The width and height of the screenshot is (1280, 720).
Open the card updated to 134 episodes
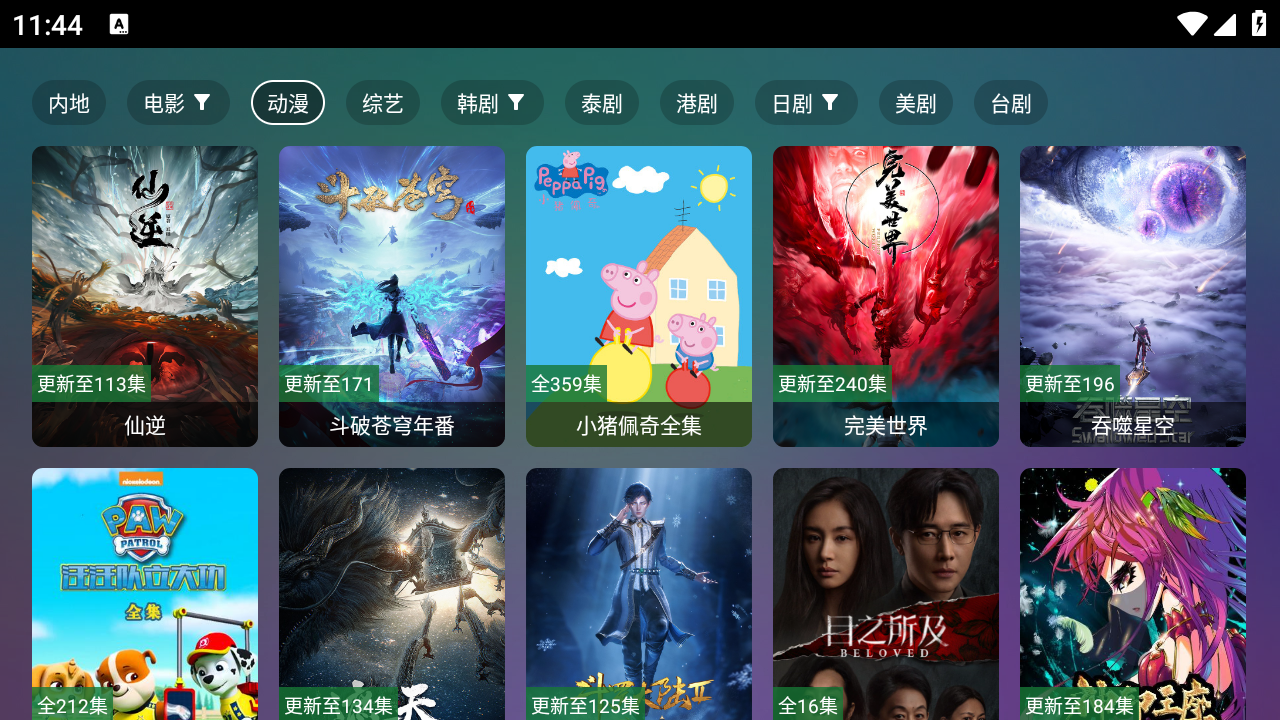tap(392, 594)
